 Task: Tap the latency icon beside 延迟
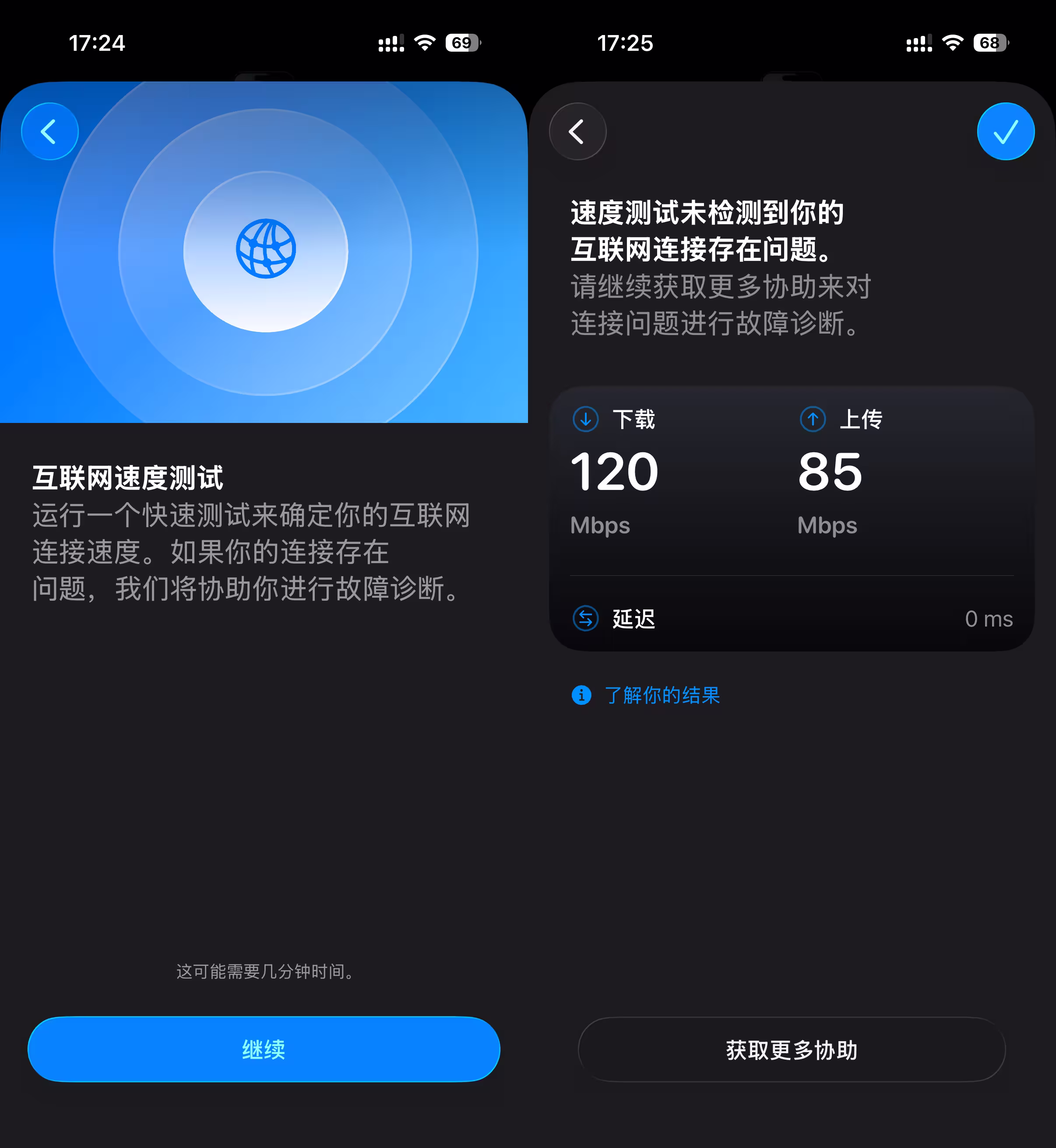(585, 618)
